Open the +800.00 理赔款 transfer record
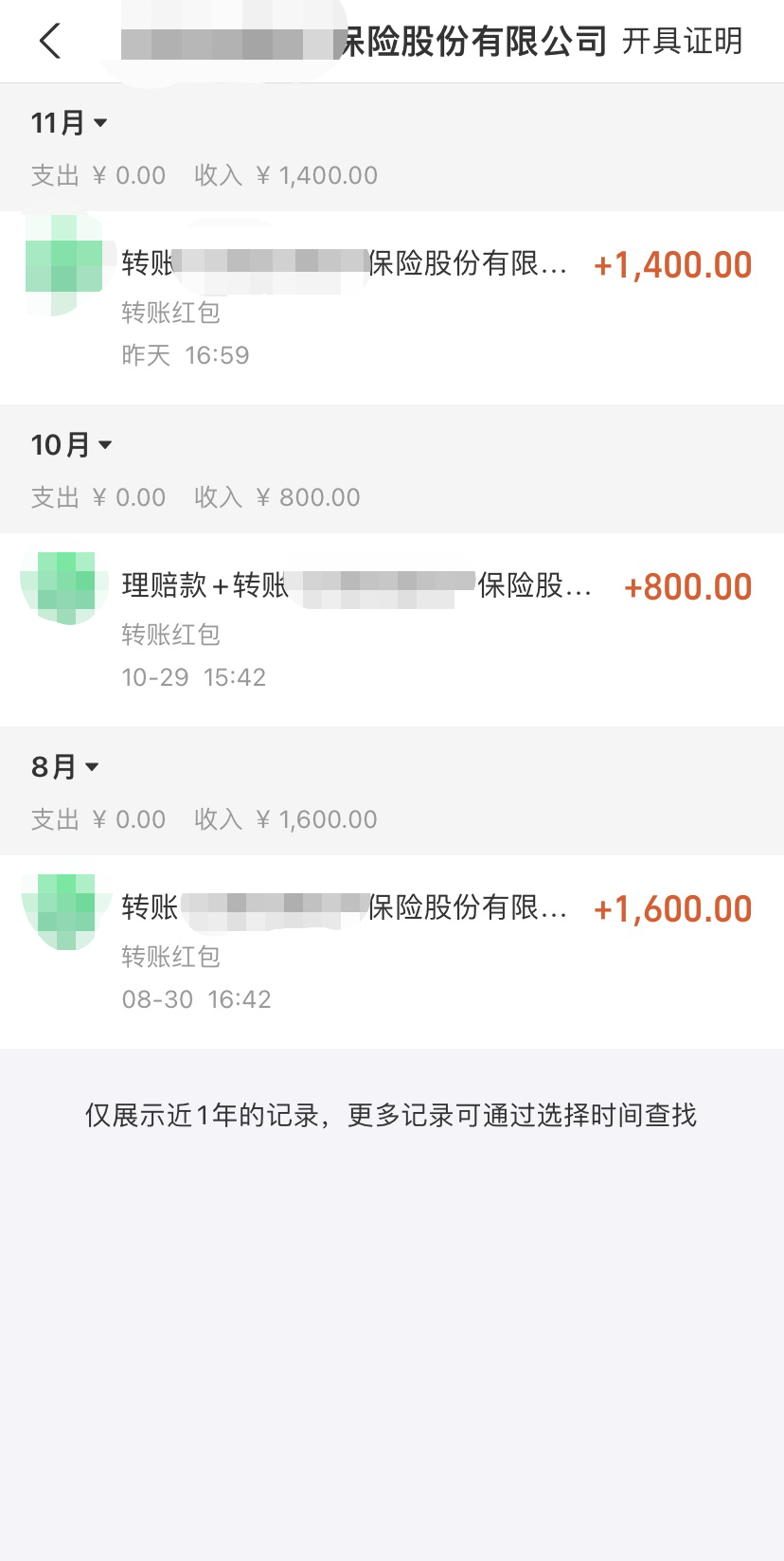The width and height of the screenshot is (784, 1561). 392,630
